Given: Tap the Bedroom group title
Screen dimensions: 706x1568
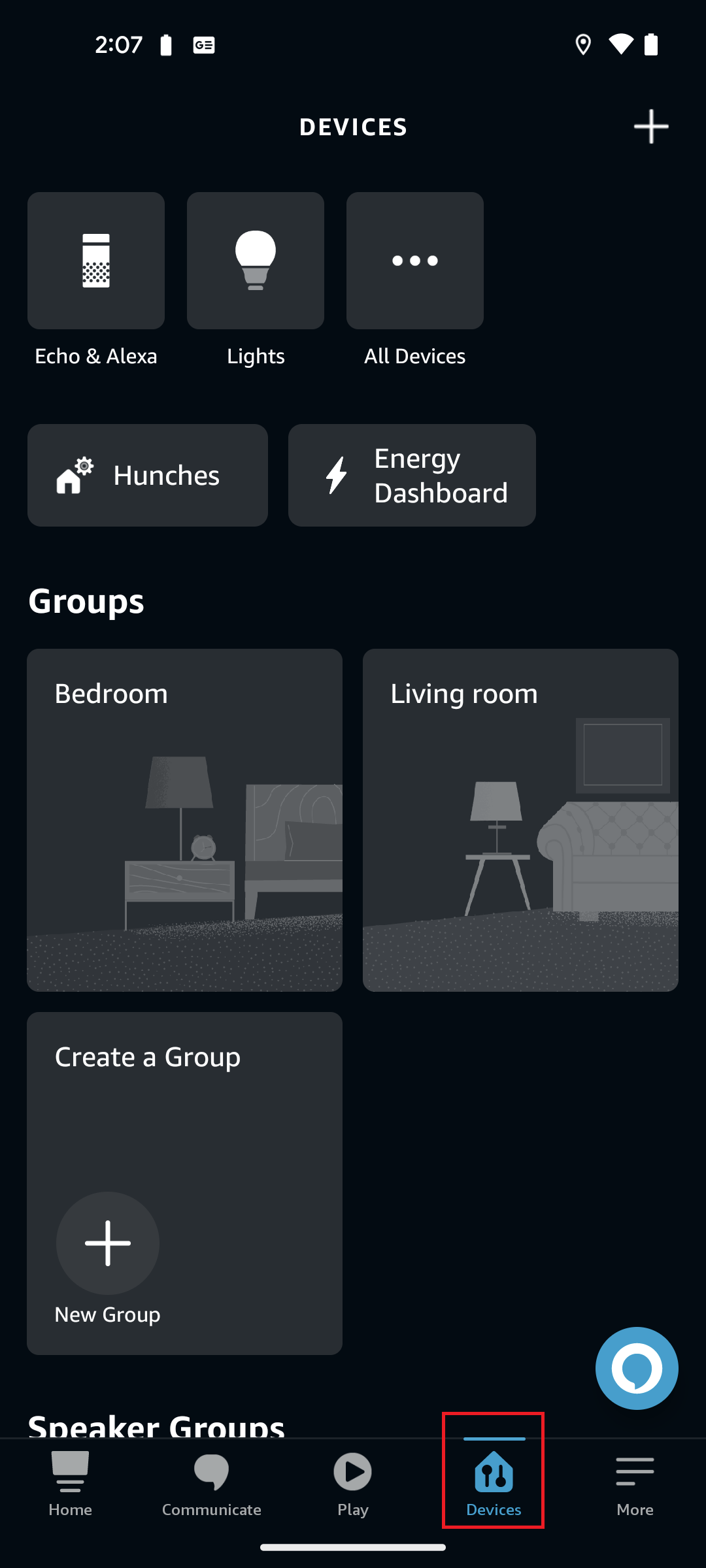Looking at the screenshot, I should (110, 693).
